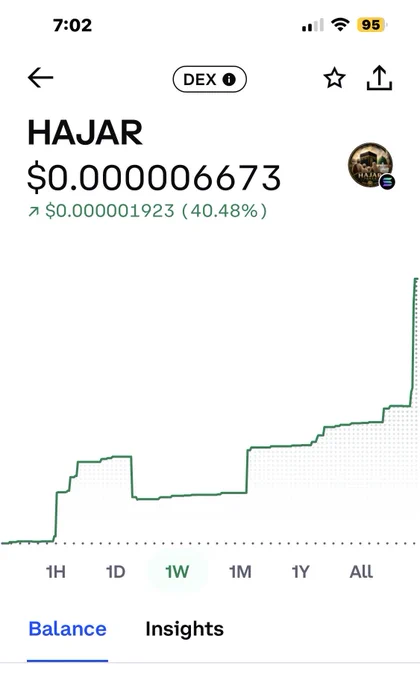Image resolution: width=420 pixels, height=680 pixels.
Task: Select the 1W chart range
Action: 177,572
